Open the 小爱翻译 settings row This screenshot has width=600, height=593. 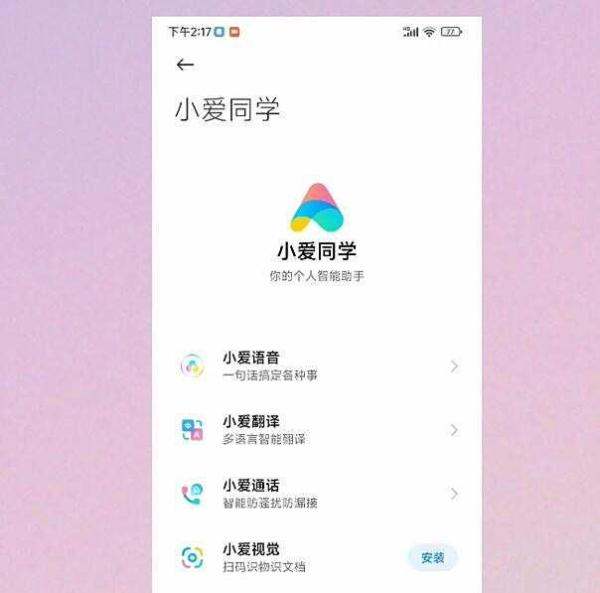(317, 430)
